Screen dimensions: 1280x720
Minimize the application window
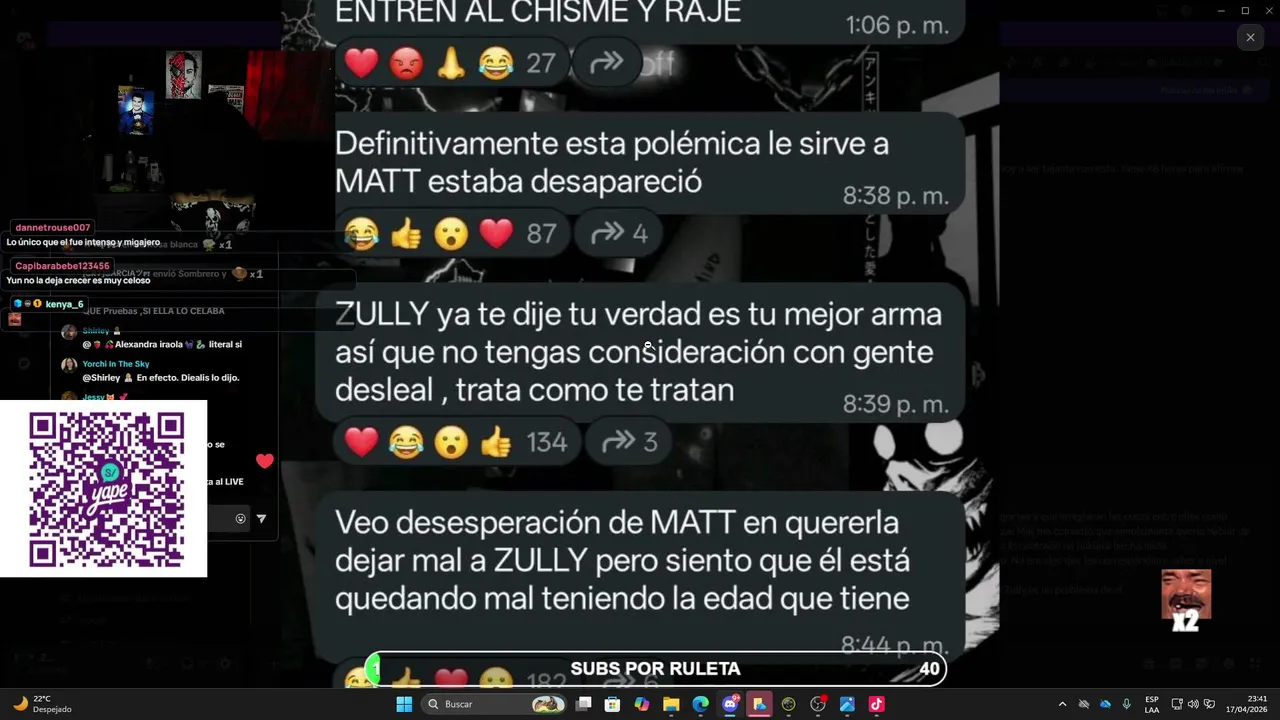tap(1220, 10)
